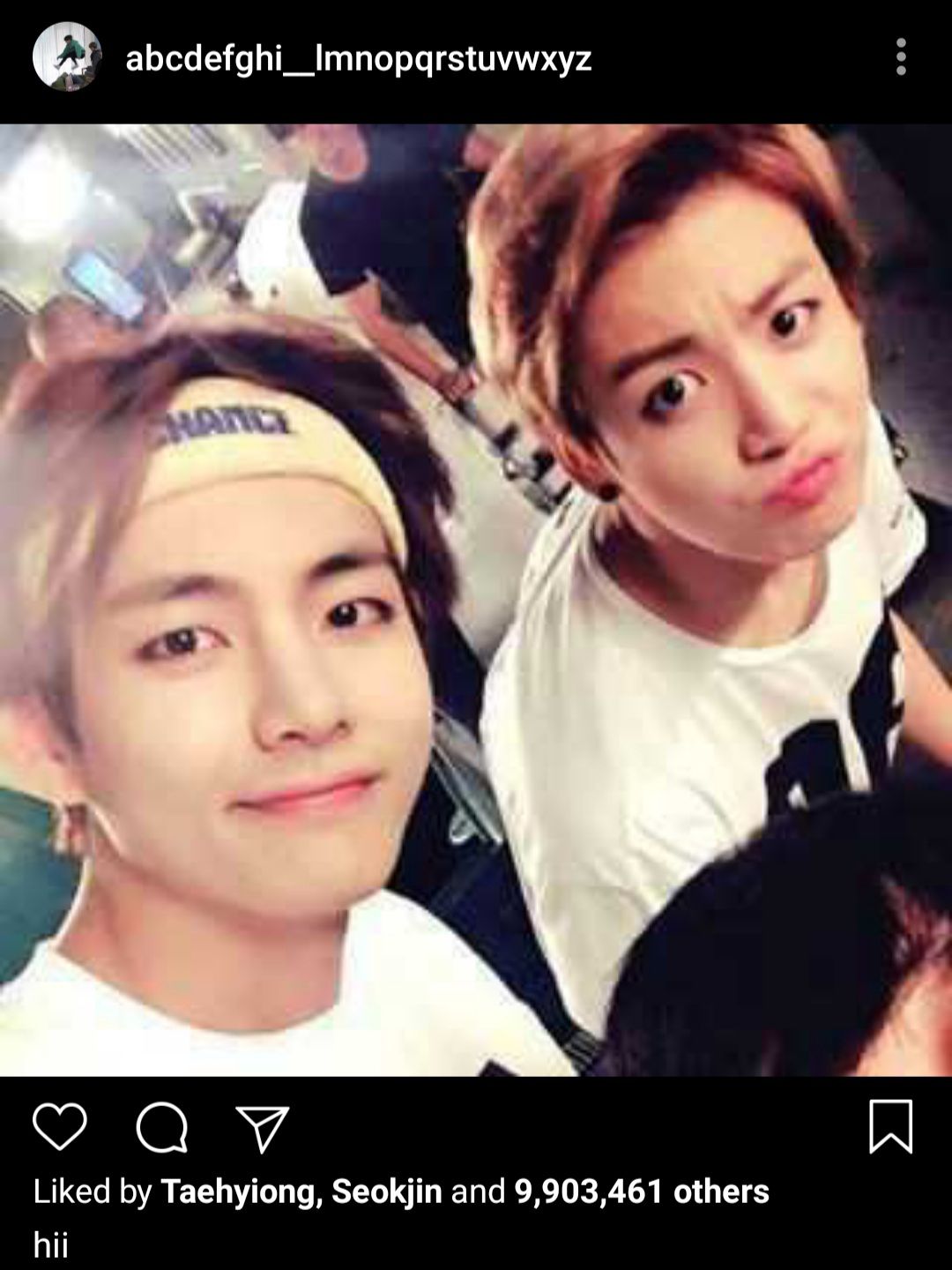Open abcdefghi__lmnopqrstuvwxyz profile from username
The image size is (952, 1270).
[x=358, y=59]
